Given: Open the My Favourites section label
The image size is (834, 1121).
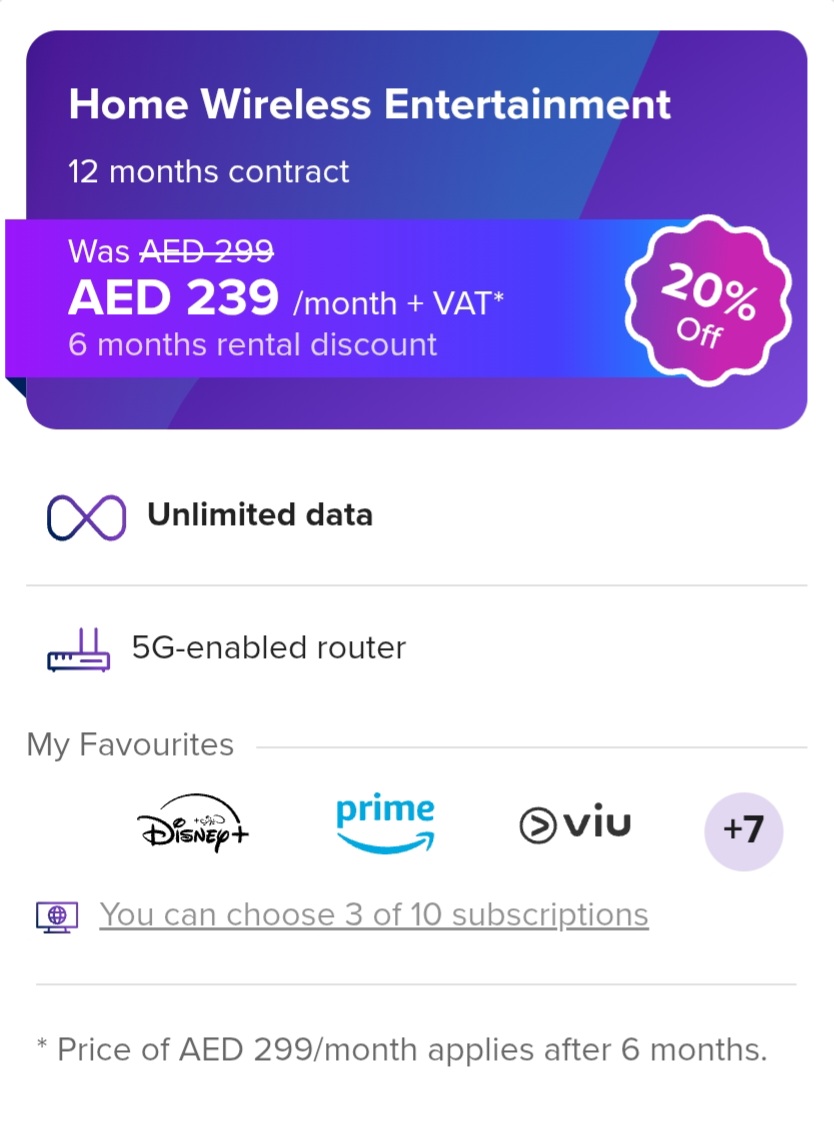Looking at the screenshot, I should pos(130,744).
